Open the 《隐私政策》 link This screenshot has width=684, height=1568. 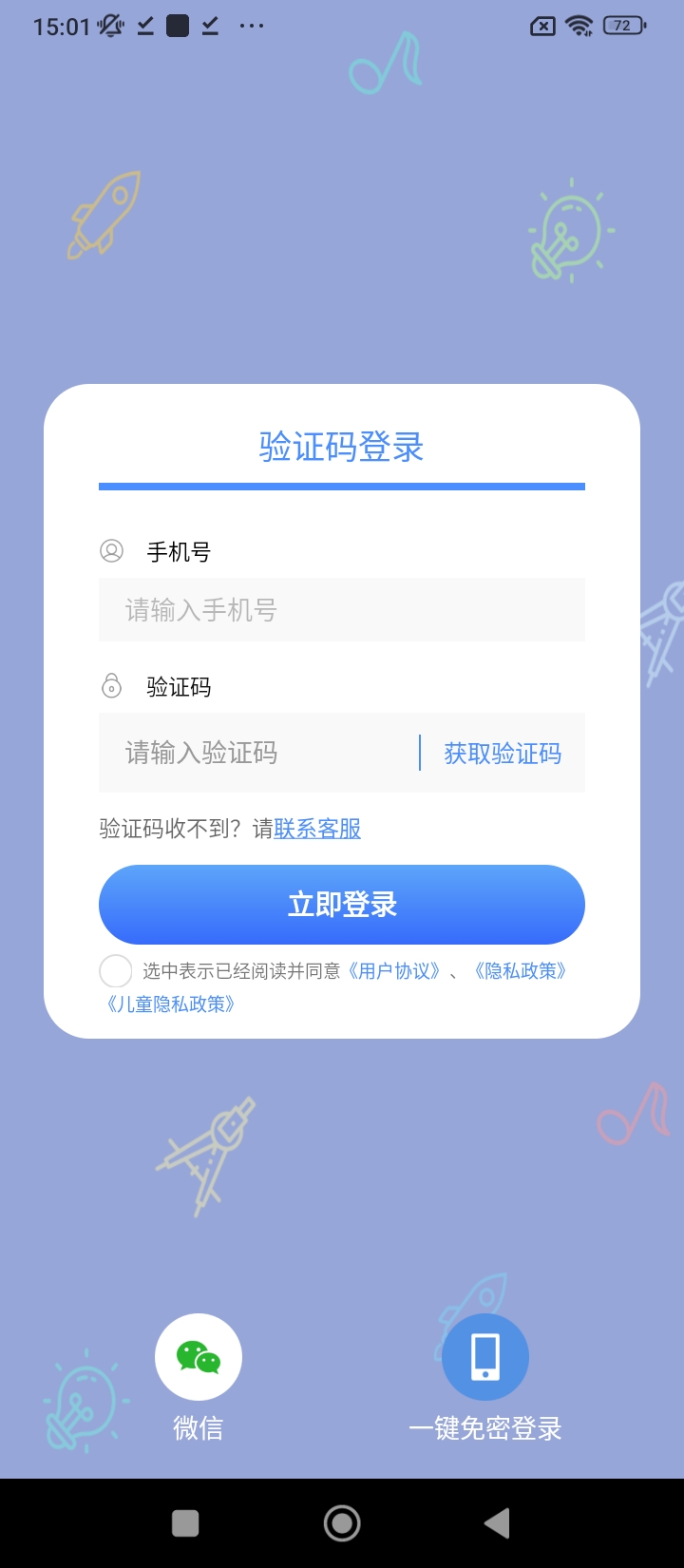click(x=520, y=971)
